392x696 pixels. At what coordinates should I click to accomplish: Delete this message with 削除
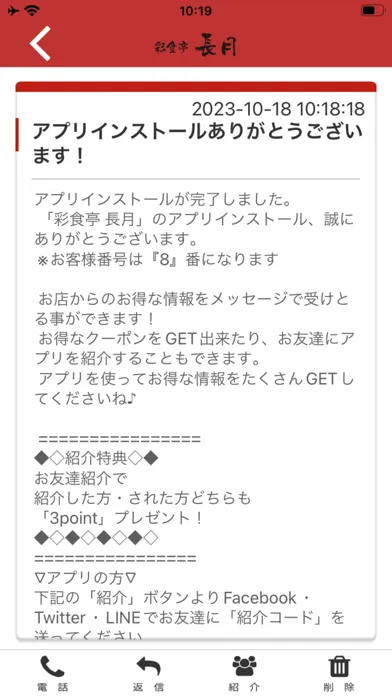339,672
